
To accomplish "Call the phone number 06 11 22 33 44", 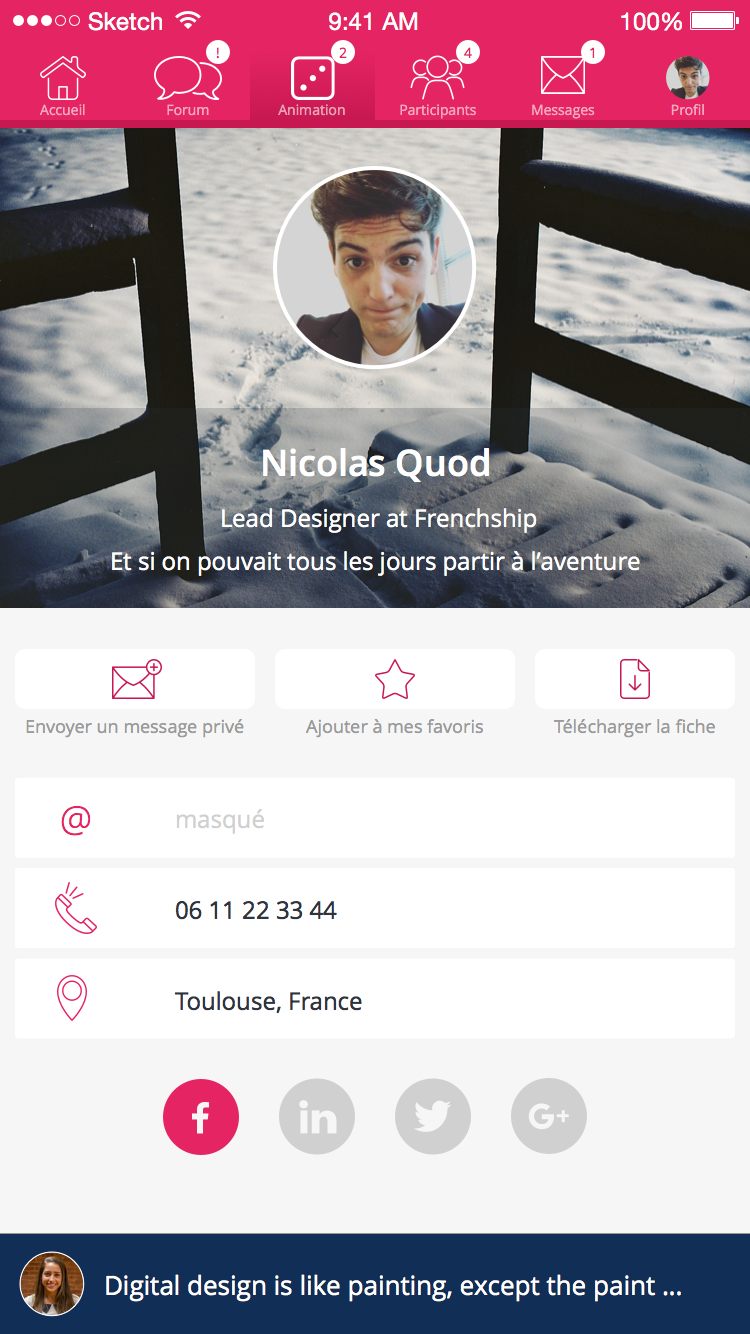I will point(375,909).
